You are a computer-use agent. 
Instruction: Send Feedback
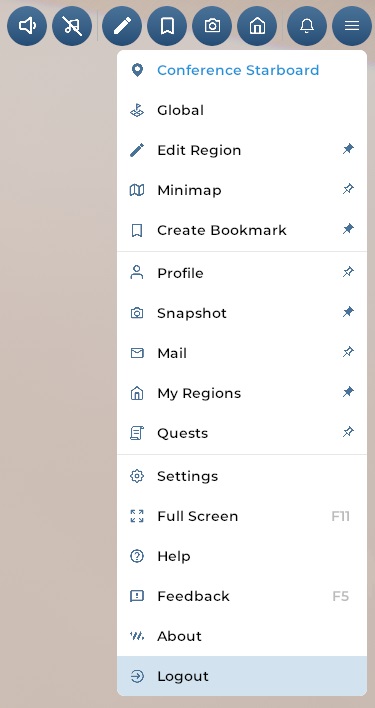click(242, 596)
